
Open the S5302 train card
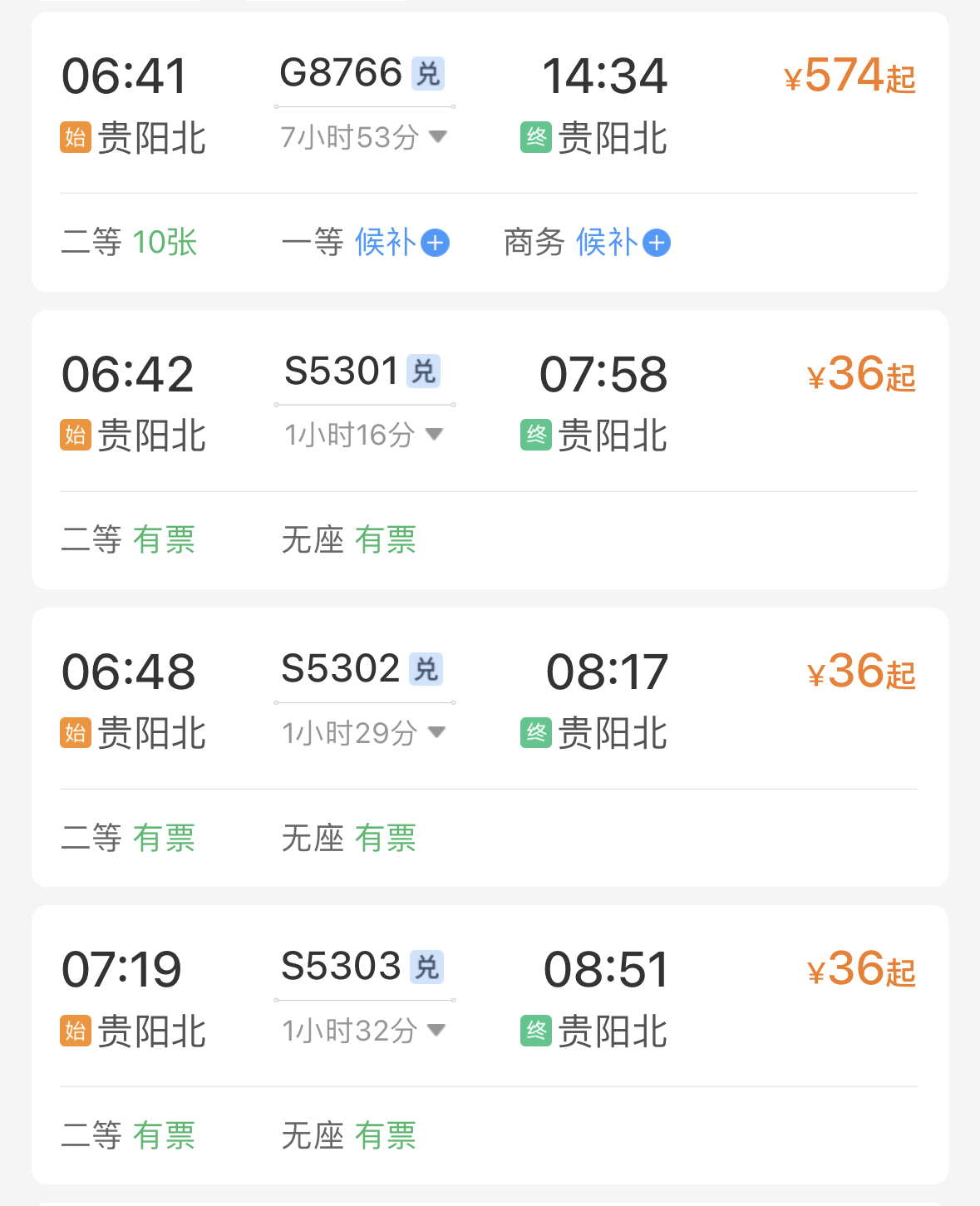click(341, 668)
